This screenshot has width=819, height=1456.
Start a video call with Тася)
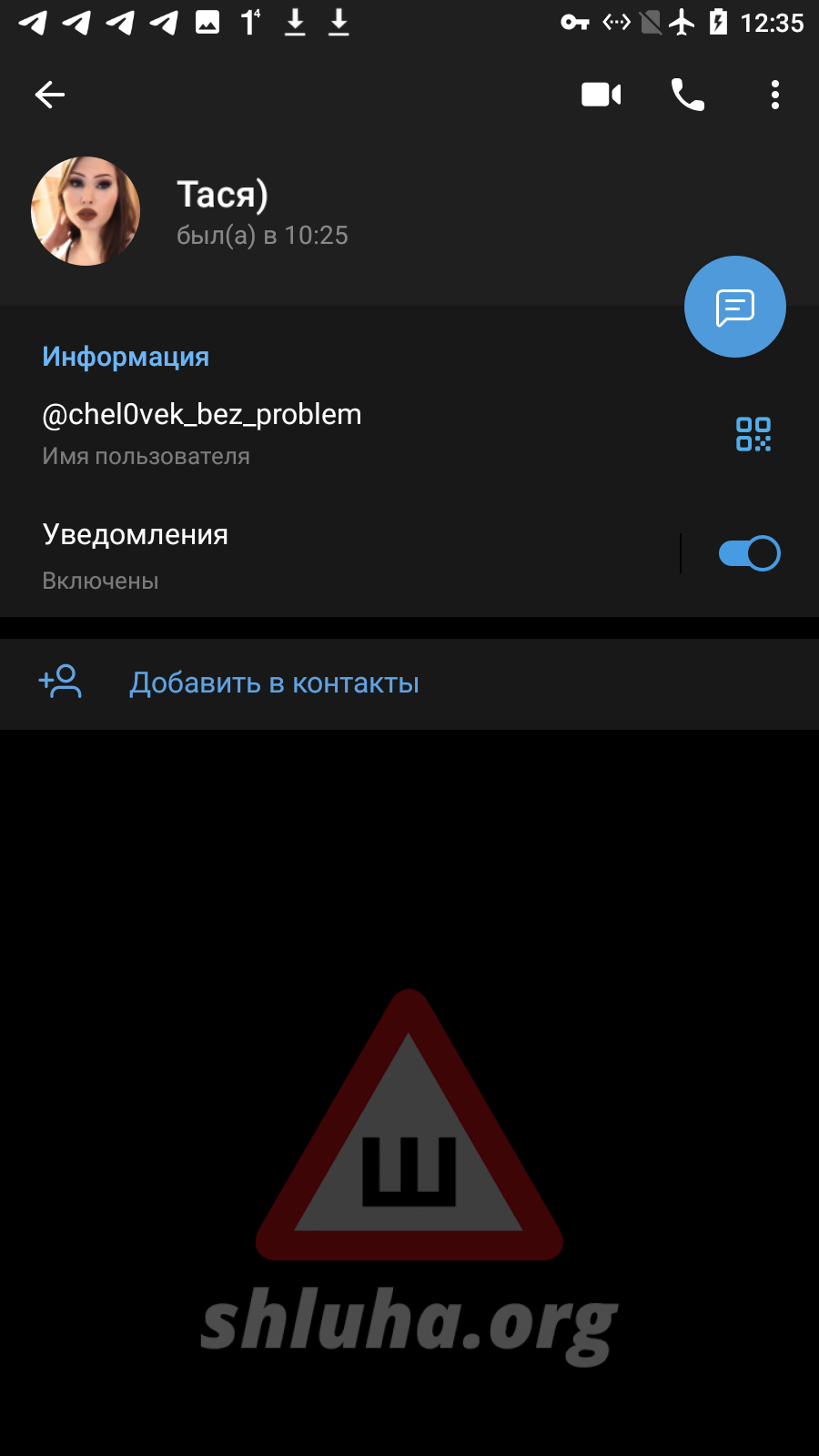(x=601, y=95)
